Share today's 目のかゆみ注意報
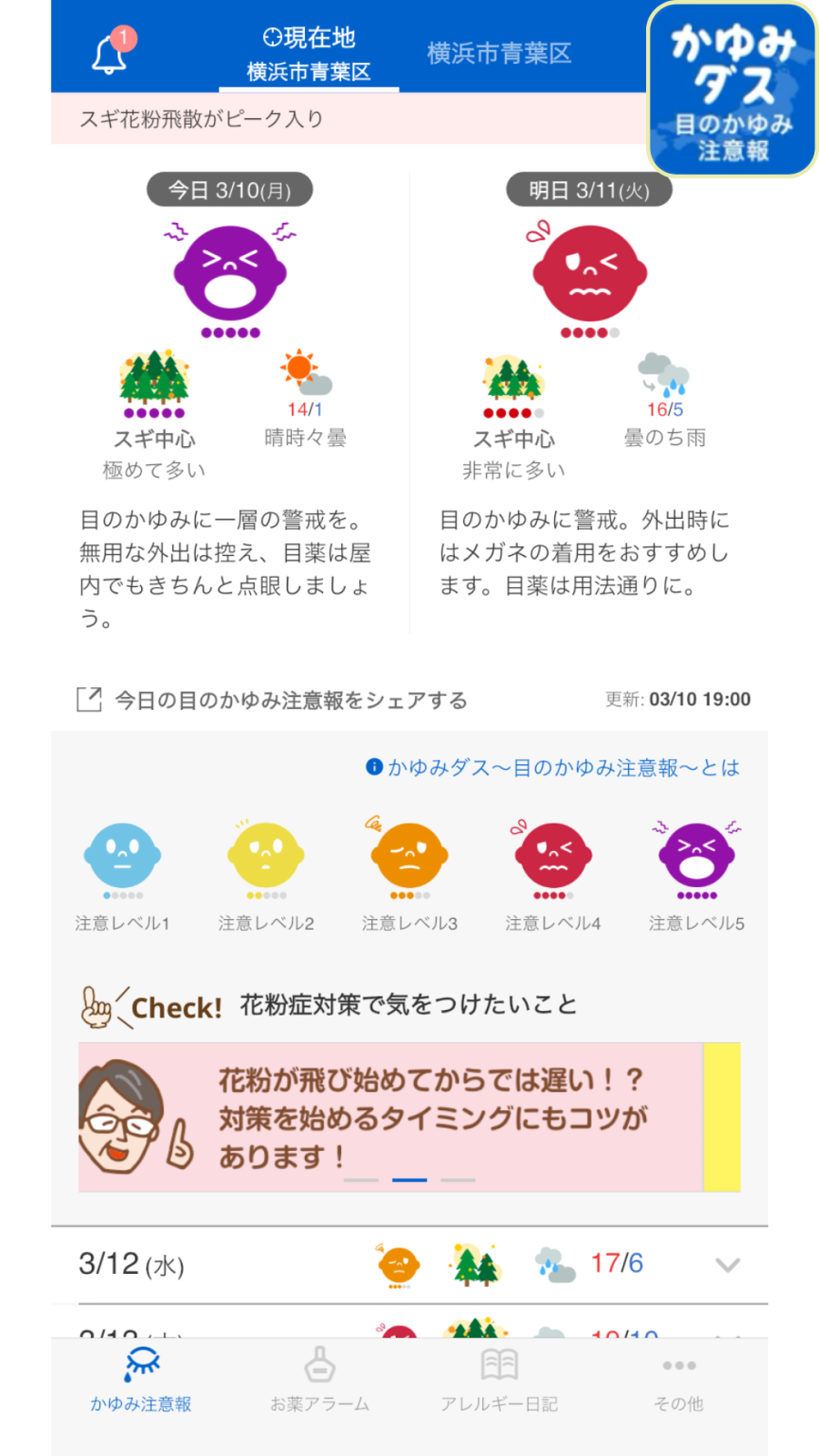The image size is (819, 1456). pos(273,700)
